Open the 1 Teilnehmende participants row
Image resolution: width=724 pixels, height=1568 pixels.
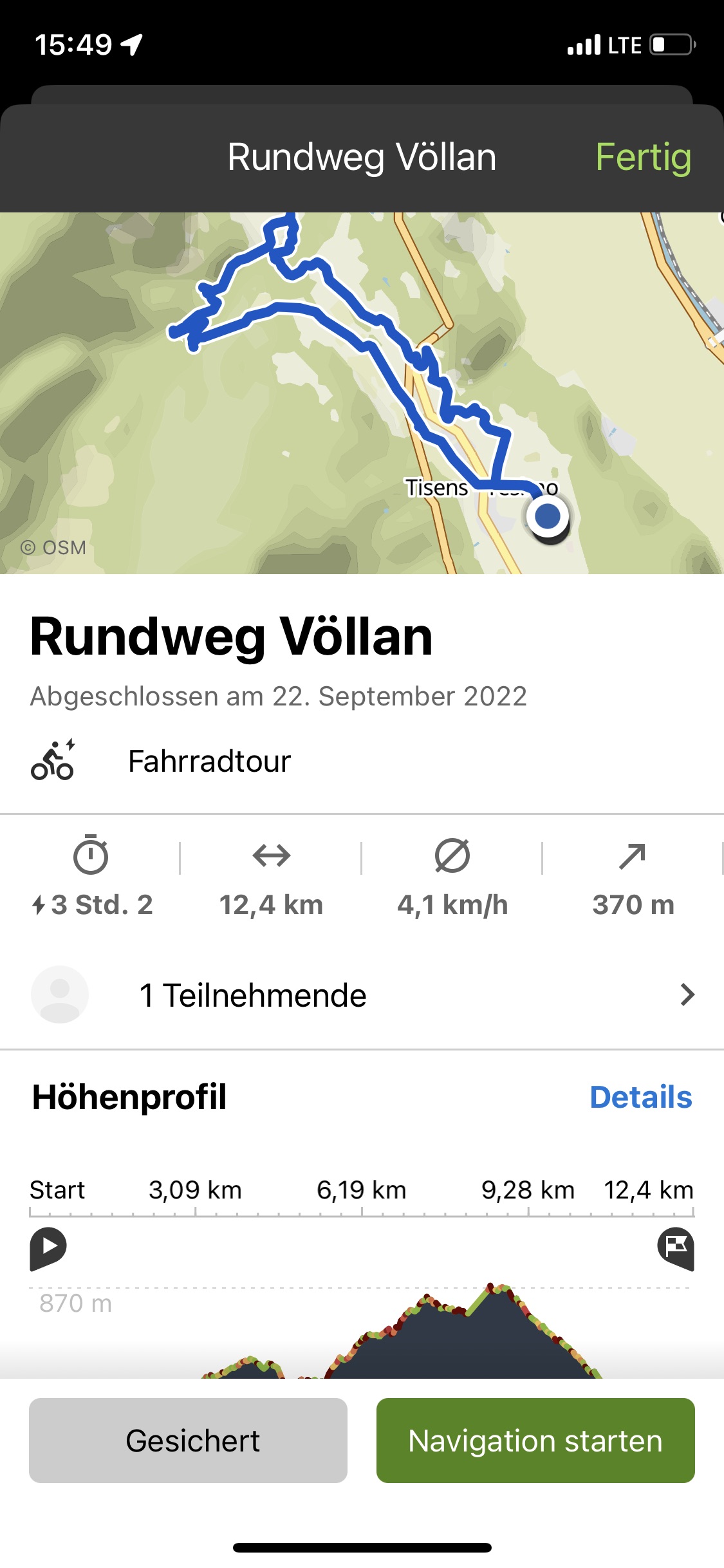click(362, 994)
